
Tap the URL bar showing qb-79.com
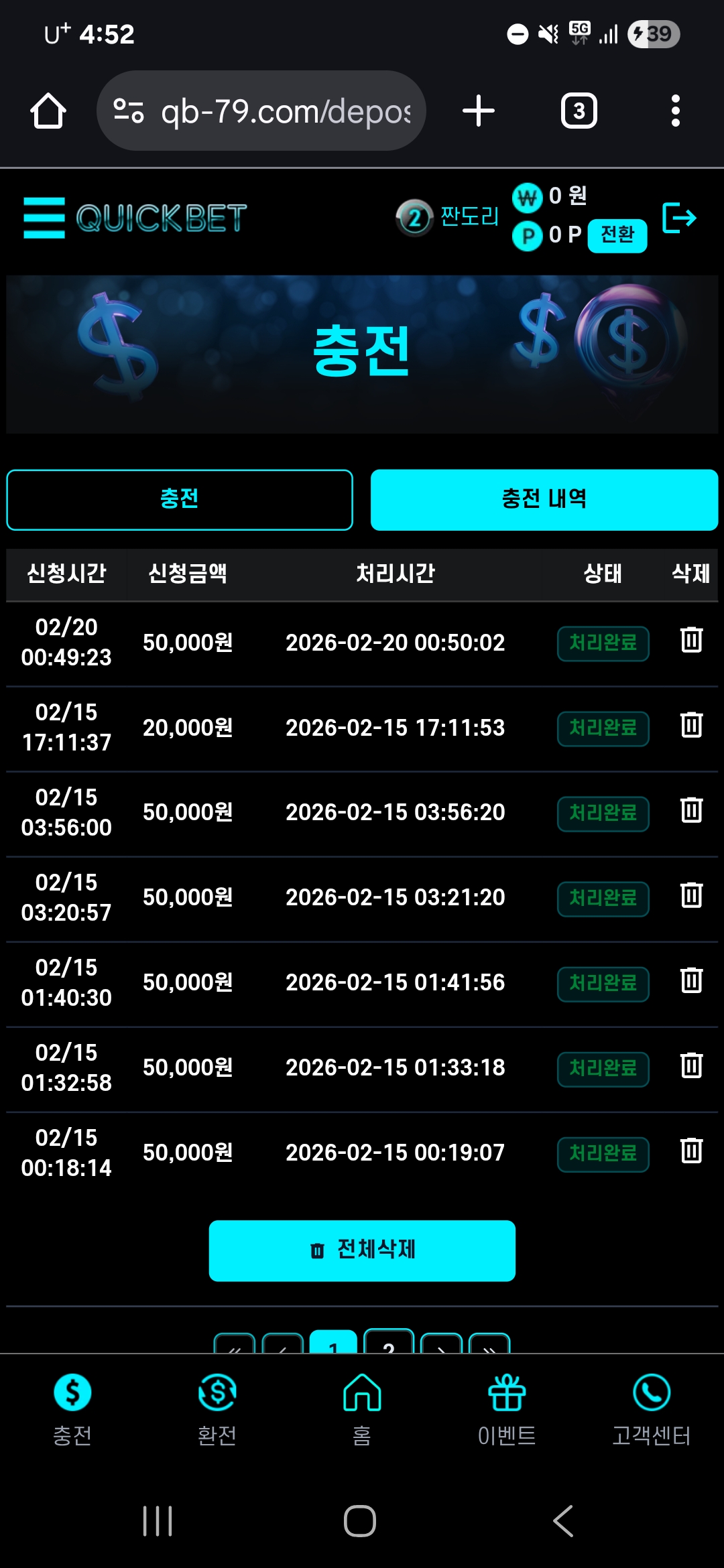[261, 110]
